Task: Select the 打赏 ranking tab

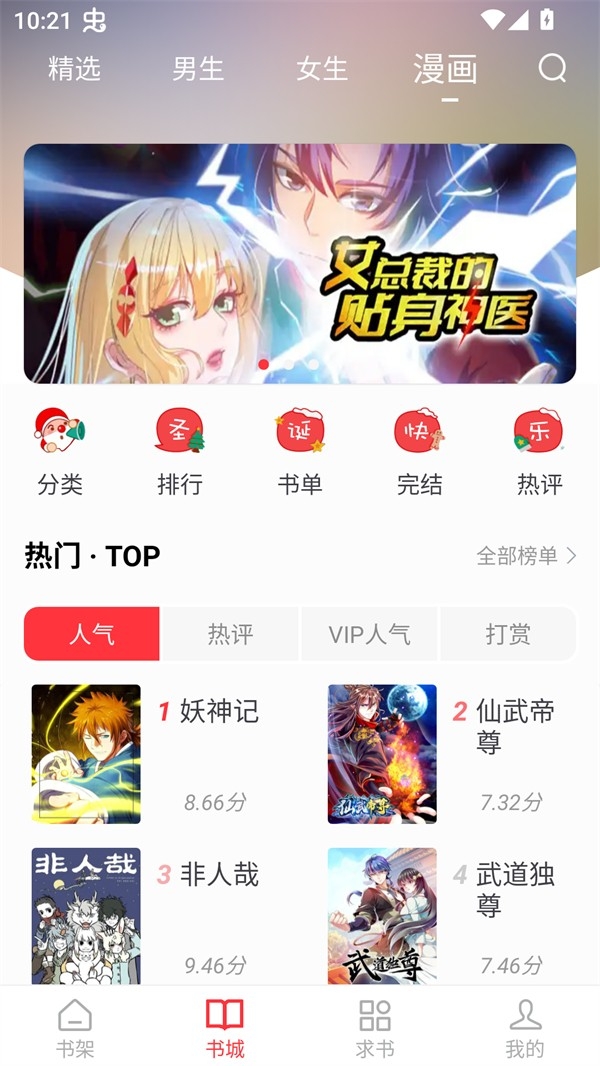Action: [x=508, y=634]
